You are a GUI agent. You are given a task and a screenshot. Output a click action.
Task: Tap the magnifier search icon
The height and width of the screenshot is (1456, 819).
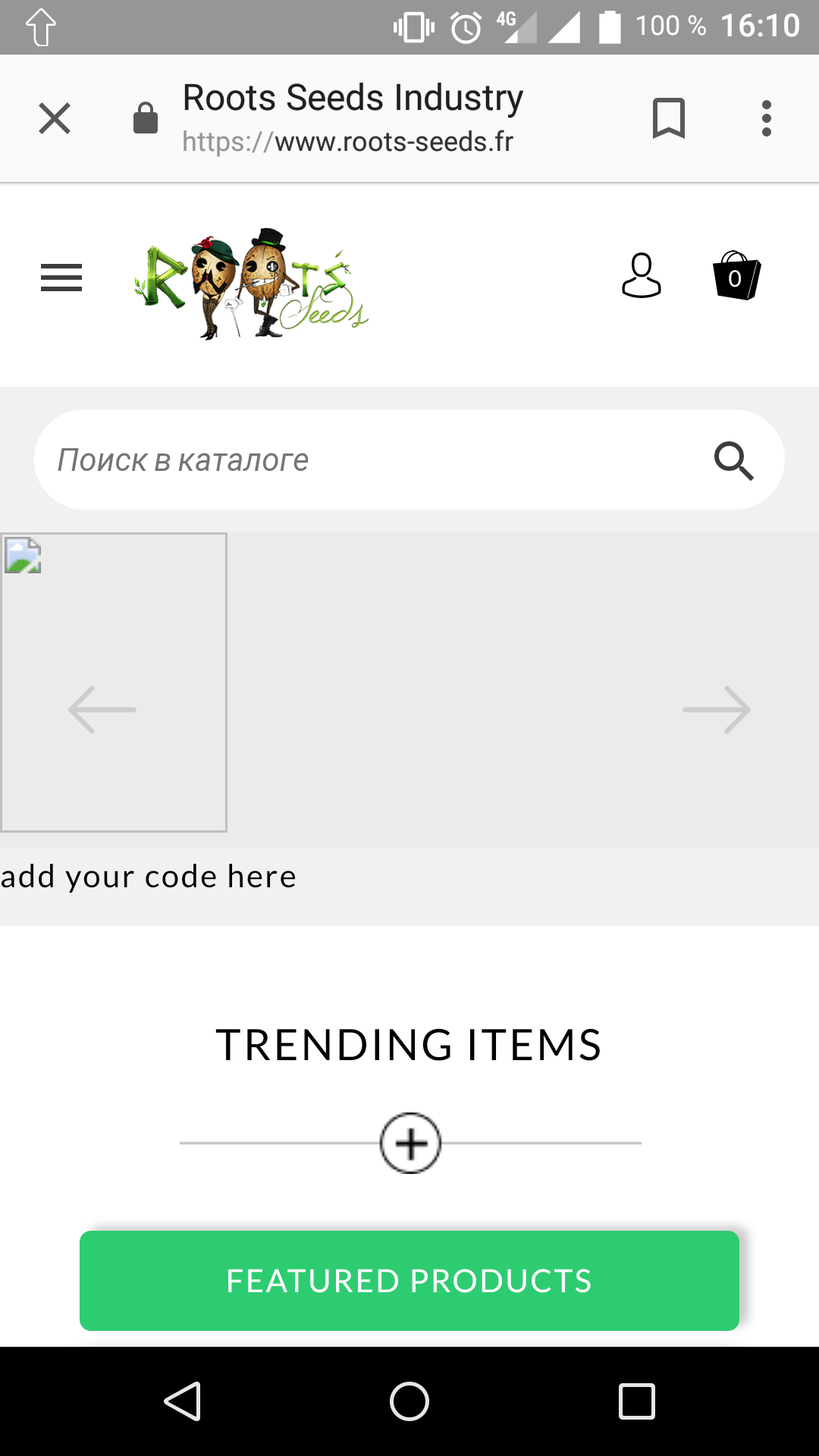click(x=733, y=460)
